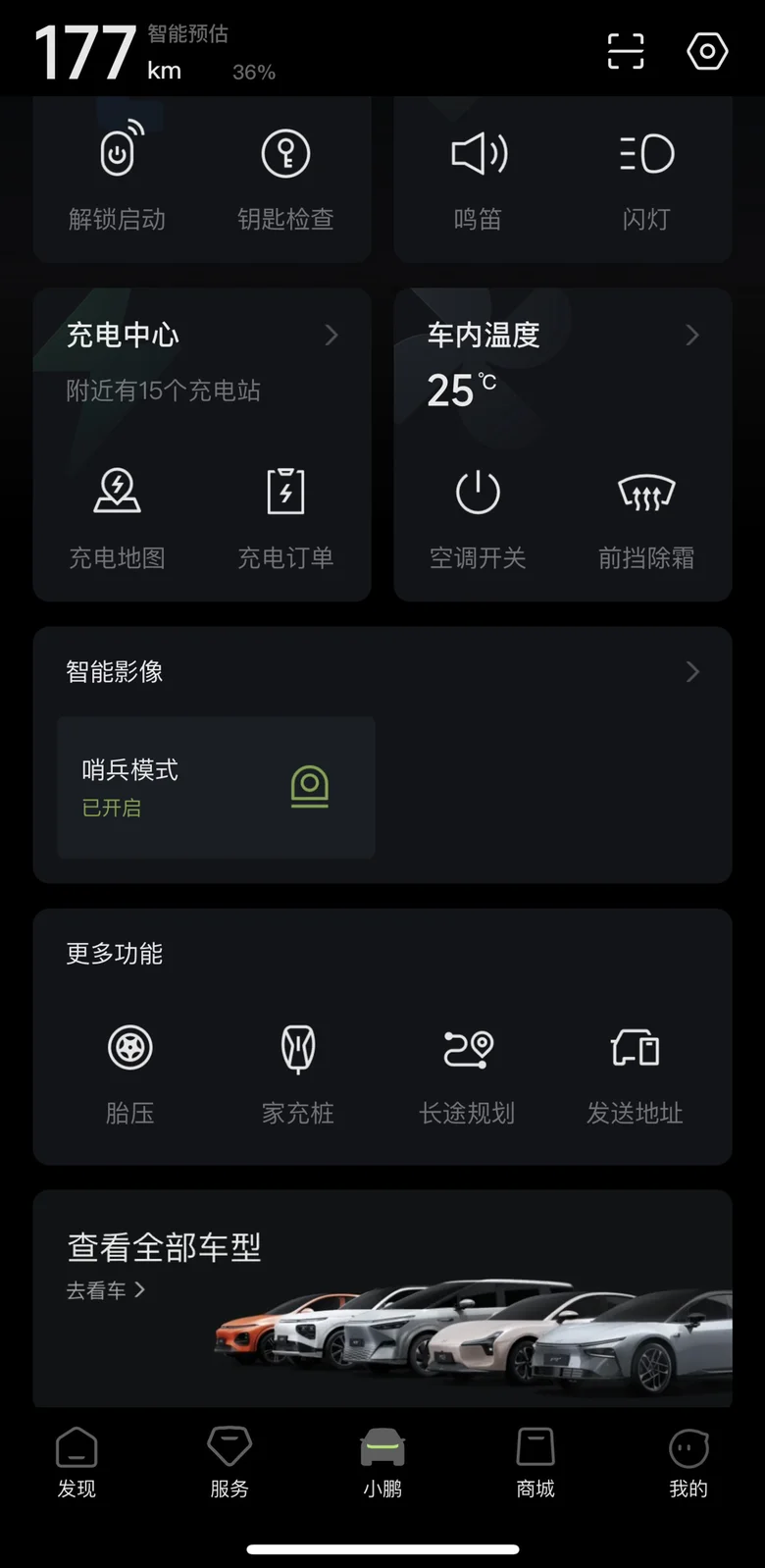This screenshot has height=1568, width=765.
Task: Toggle the 空调开关 AC power
Action: click(478, 518)
